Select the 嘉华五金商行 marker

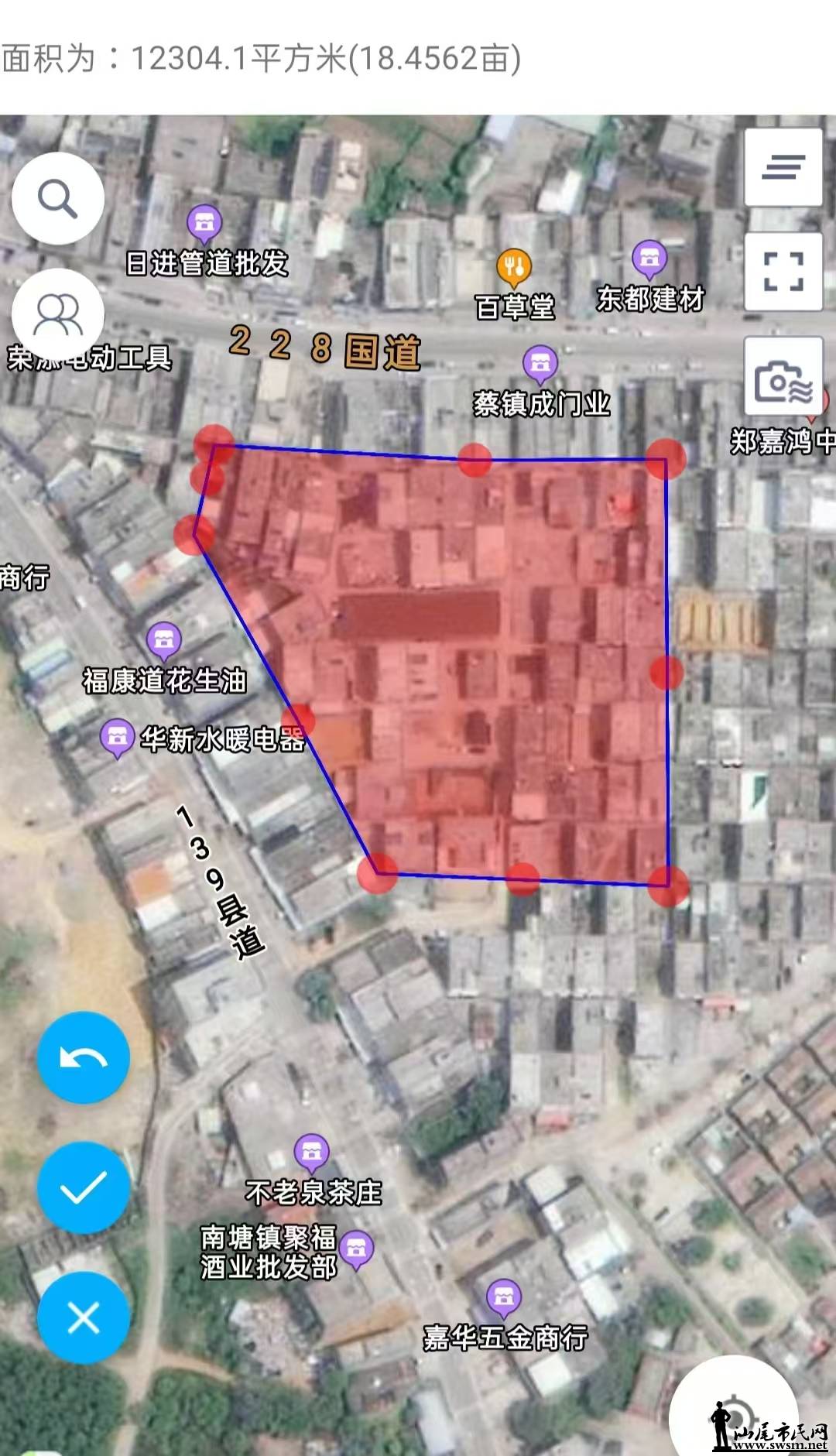tap(504, 1297)
